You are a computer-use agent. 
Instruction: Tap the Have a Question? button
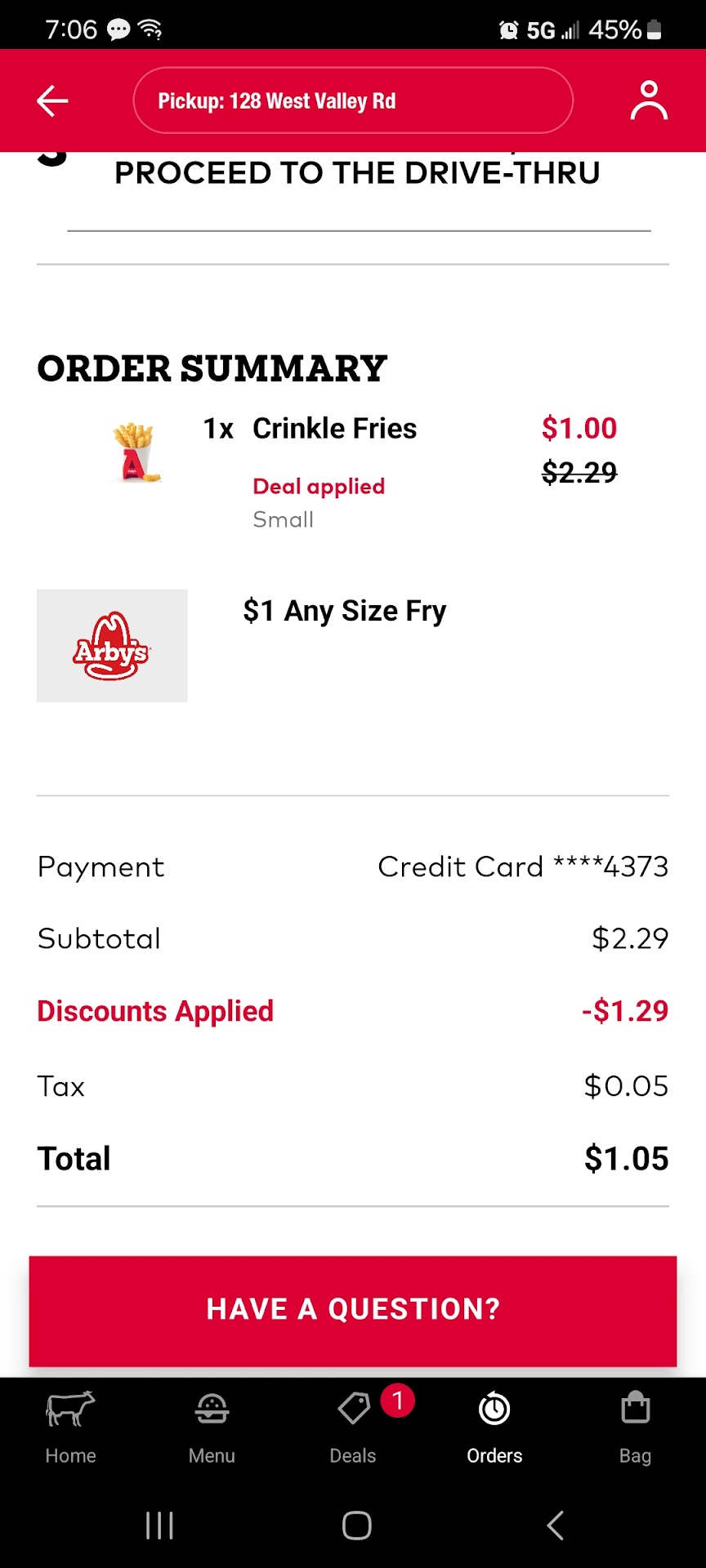[x=353, y=1309]
